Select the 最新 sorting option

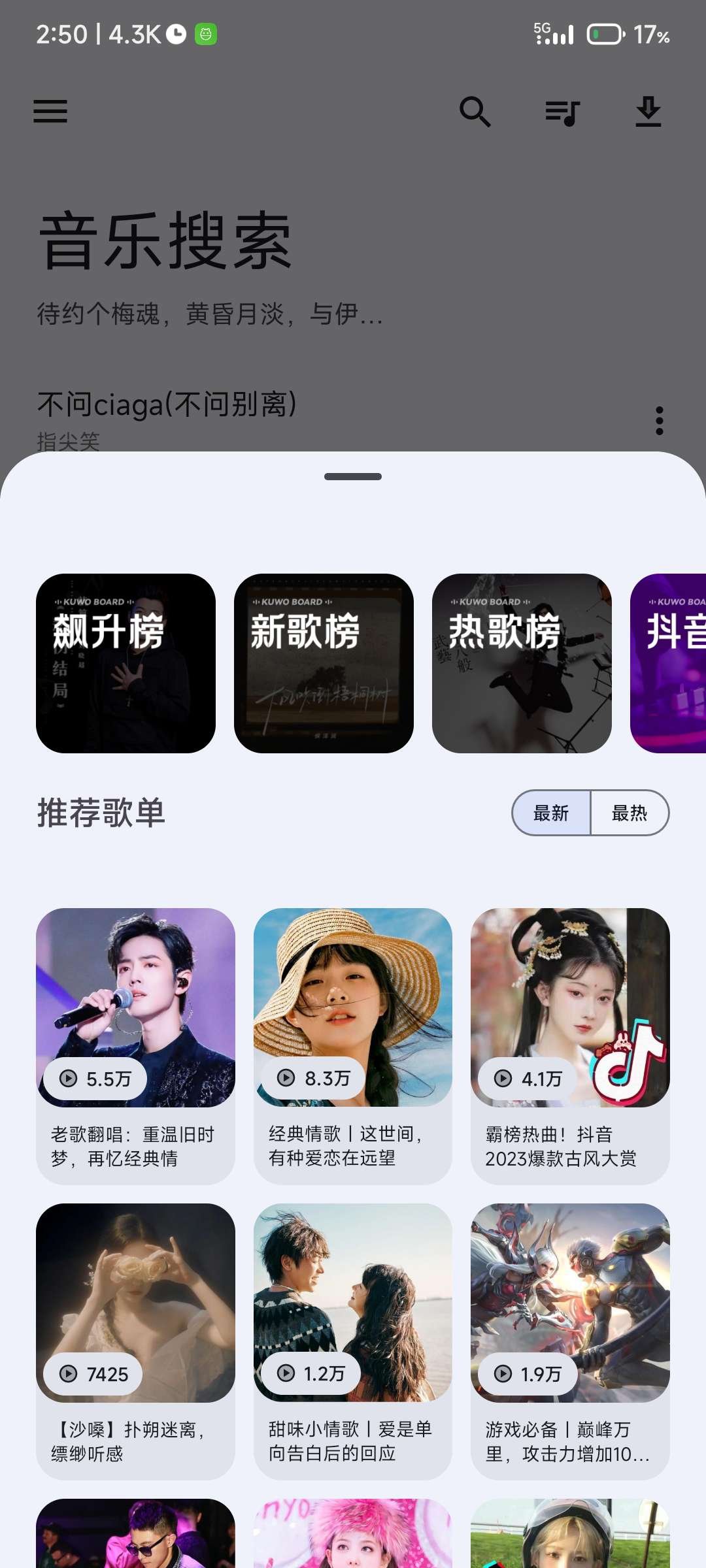(x=551, y=813)
